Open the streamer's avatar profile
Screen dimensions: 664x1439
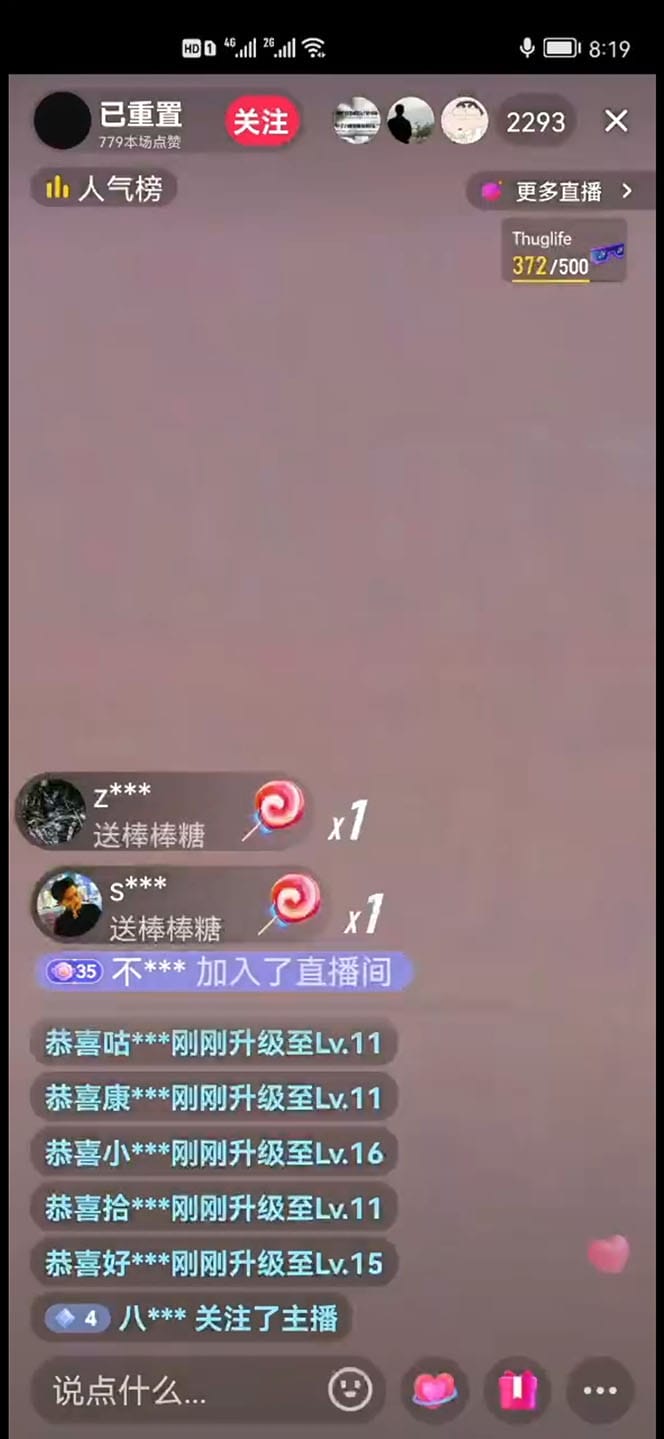[x=62, y=121]
